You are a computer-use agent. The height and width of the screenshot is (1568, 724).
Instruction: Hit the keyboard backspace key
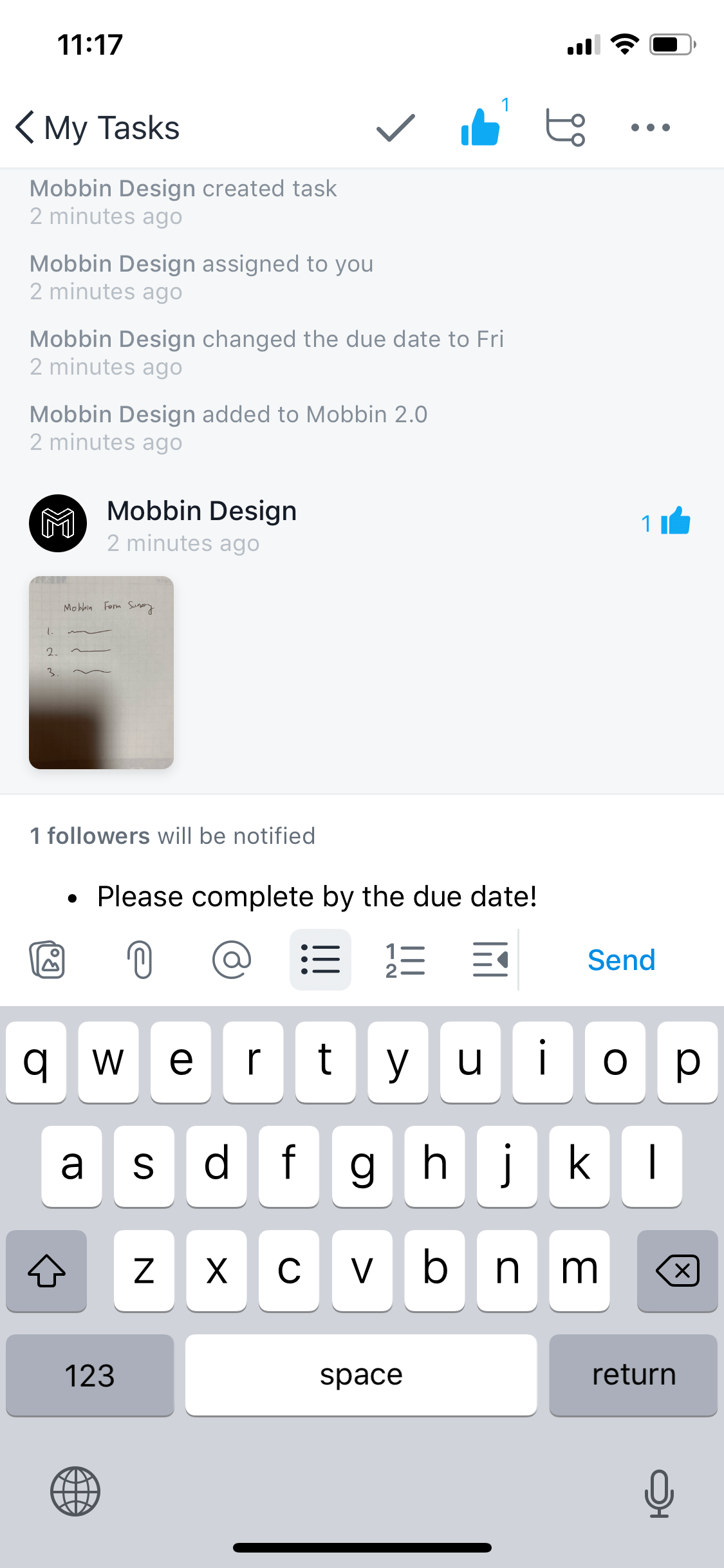pyautogui.click(x=677, y=1271)
